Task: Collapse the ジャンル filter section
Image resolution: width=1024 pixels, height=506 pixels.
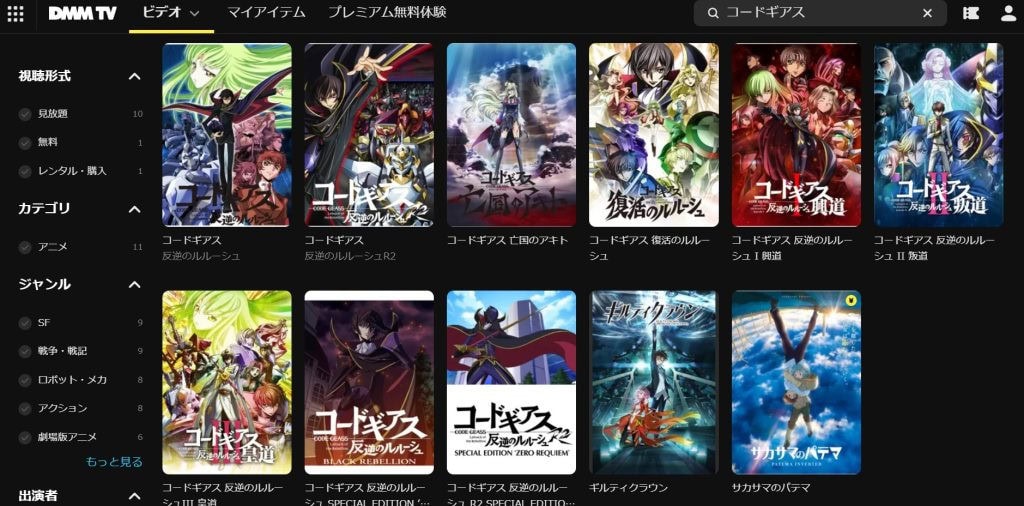Action: point(134,285)
